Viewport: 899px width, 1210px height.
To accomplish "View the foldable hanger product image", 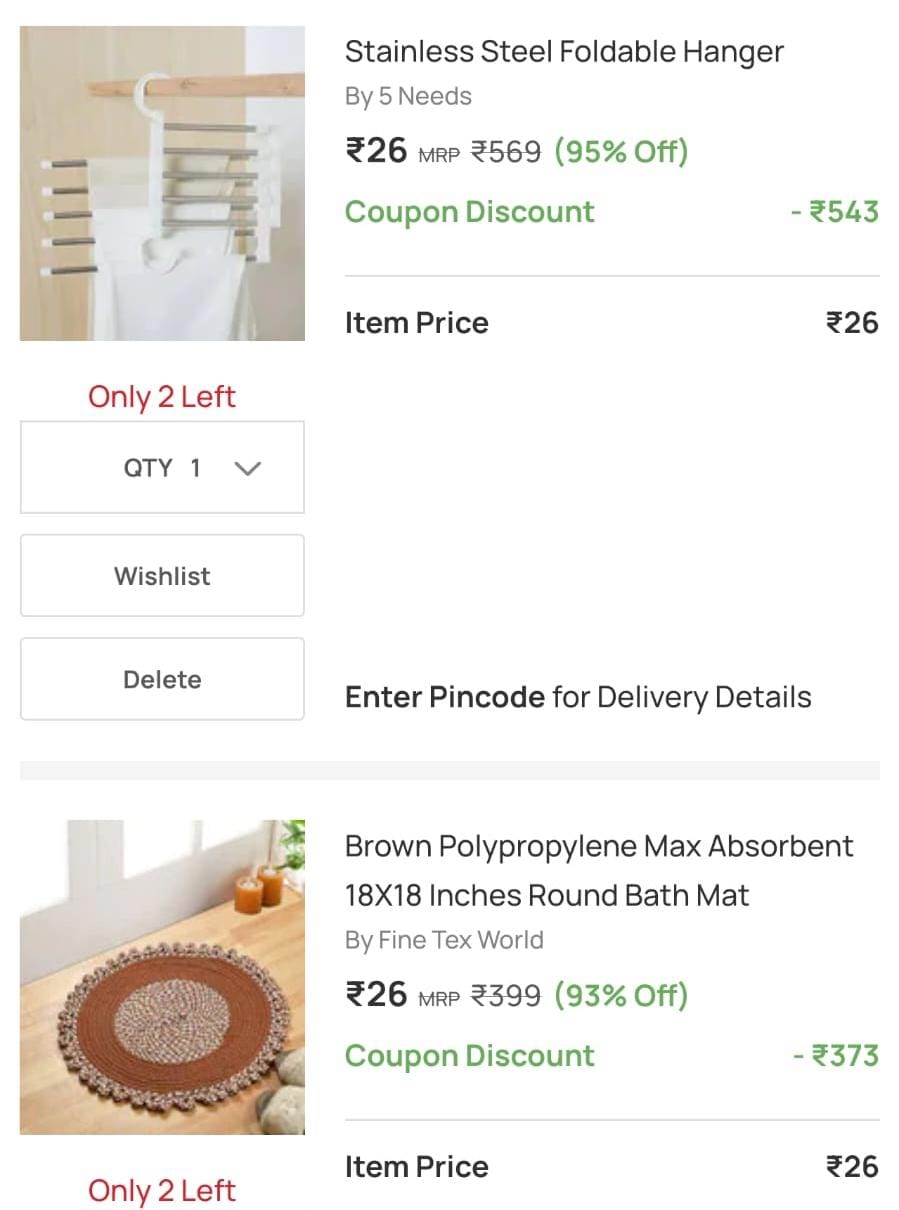I will click(161, 181).
